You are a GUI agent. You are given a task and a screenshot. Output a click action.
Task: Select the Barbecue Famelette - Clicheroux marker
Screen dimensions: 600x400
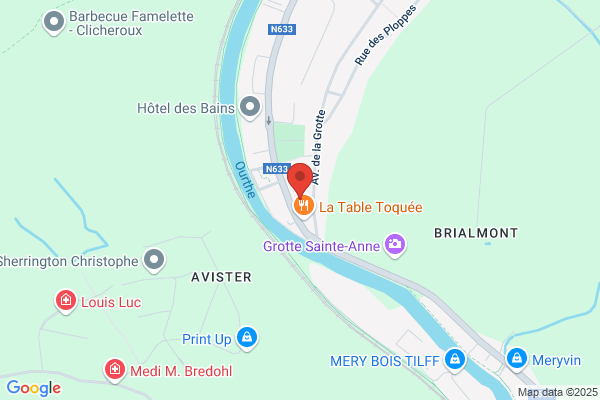tap(54, 18)
